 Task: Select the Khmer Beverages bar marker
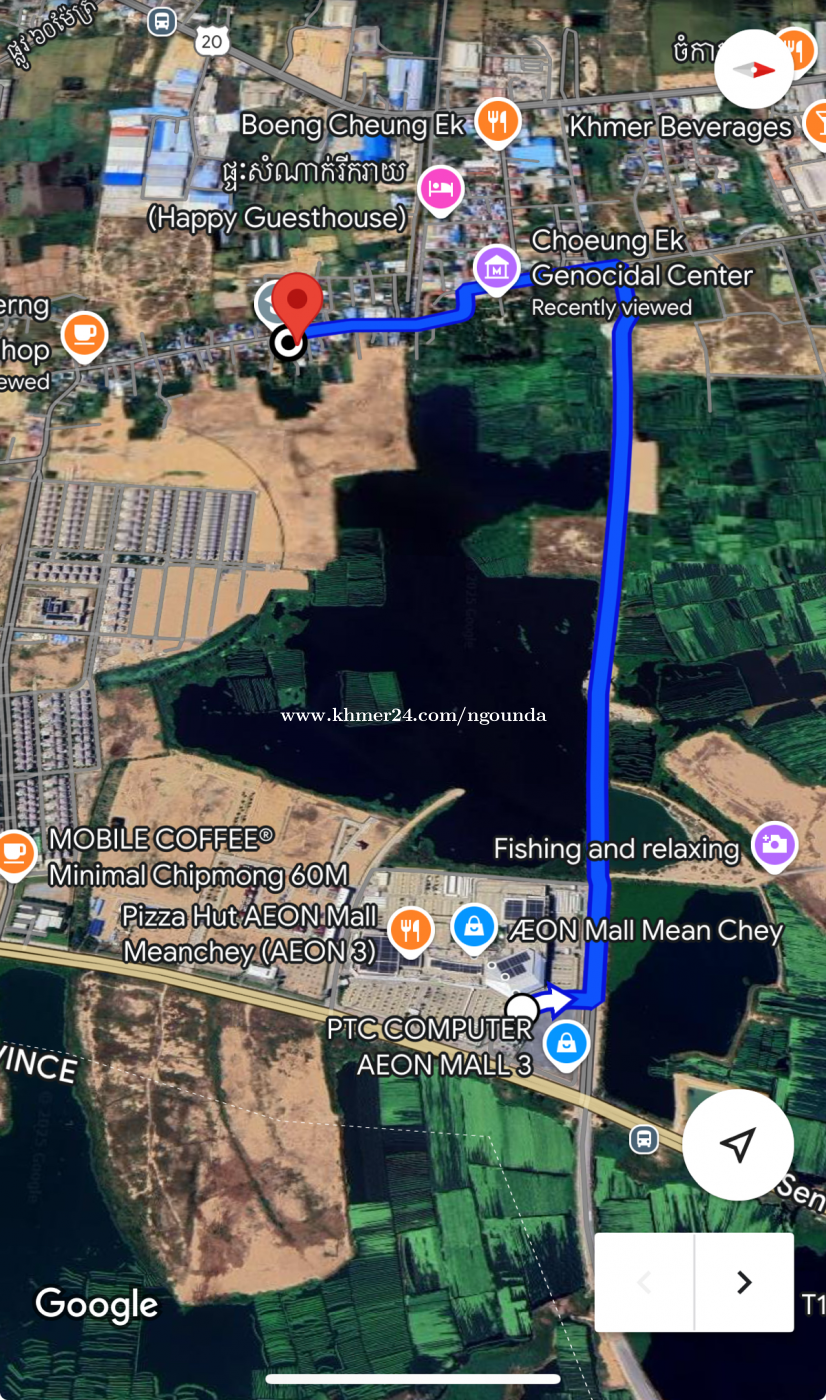(x=815, y=124)
